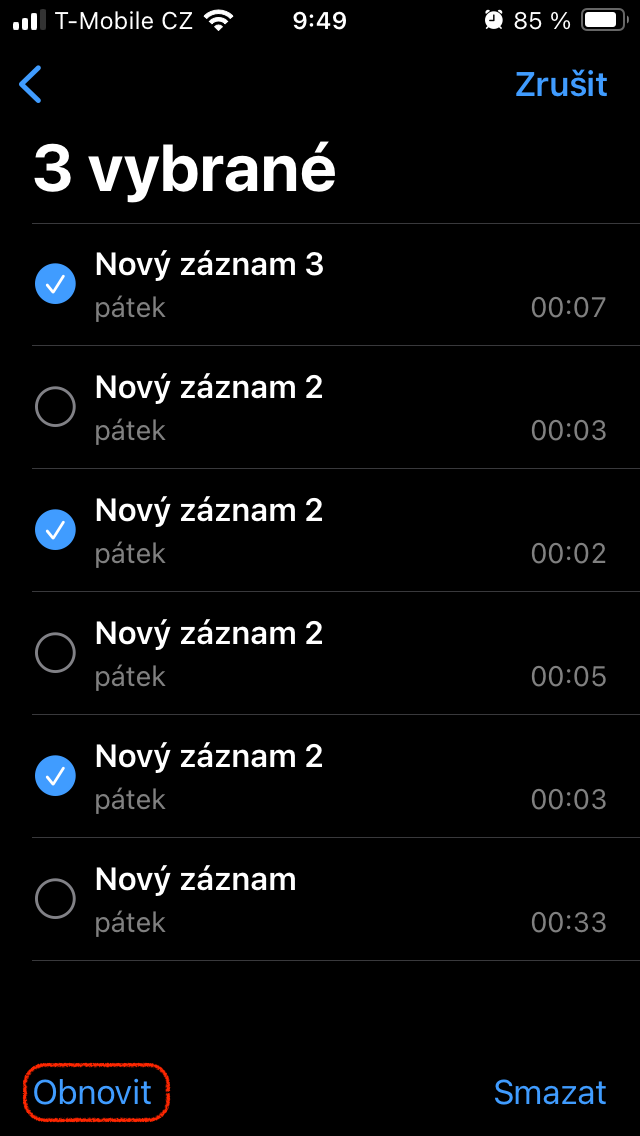
Task: Select the unchecked Nový záznam 2 lasting 00:03
Action: pyautogui.click(x=55, y=407)
